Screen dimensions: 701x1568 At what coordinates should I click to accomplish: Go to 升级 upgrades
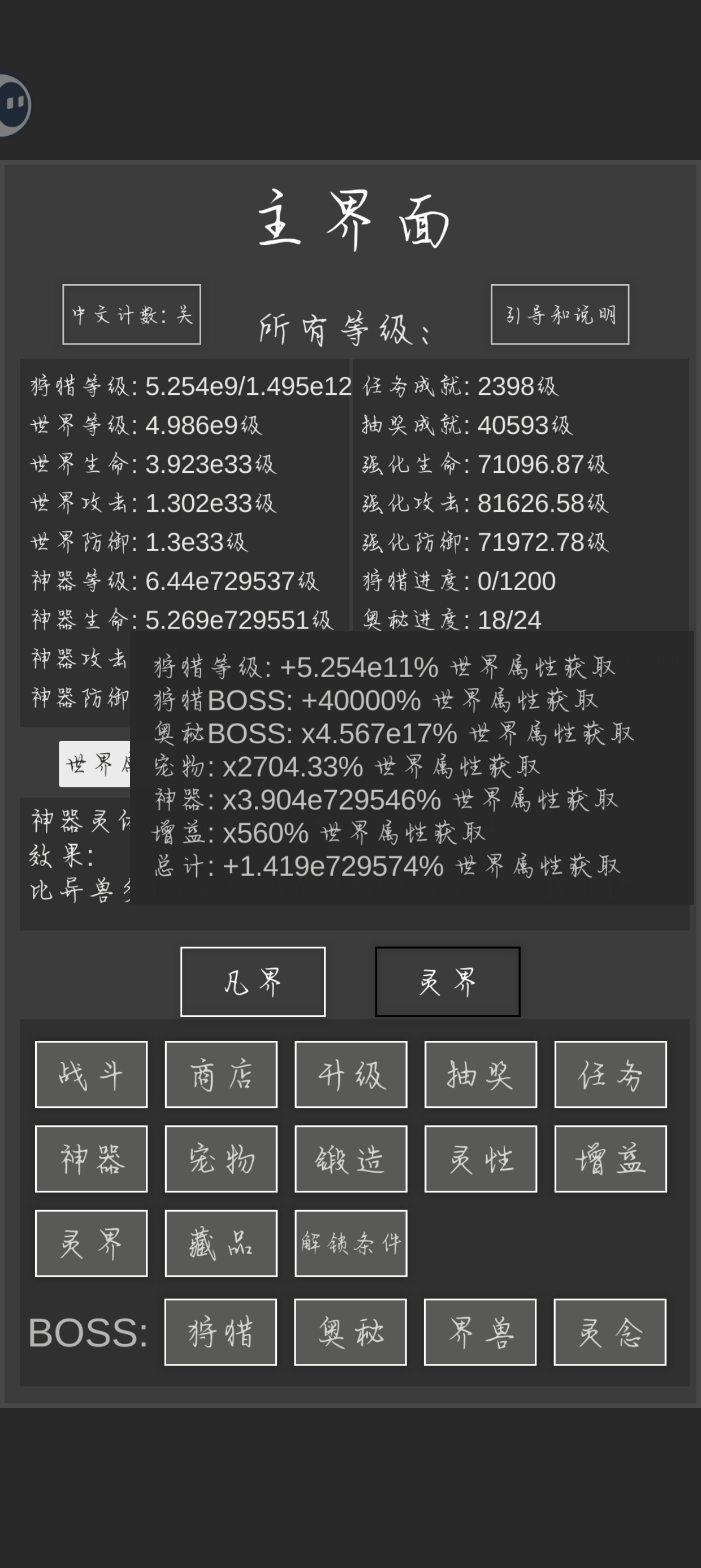point(351,1074)
